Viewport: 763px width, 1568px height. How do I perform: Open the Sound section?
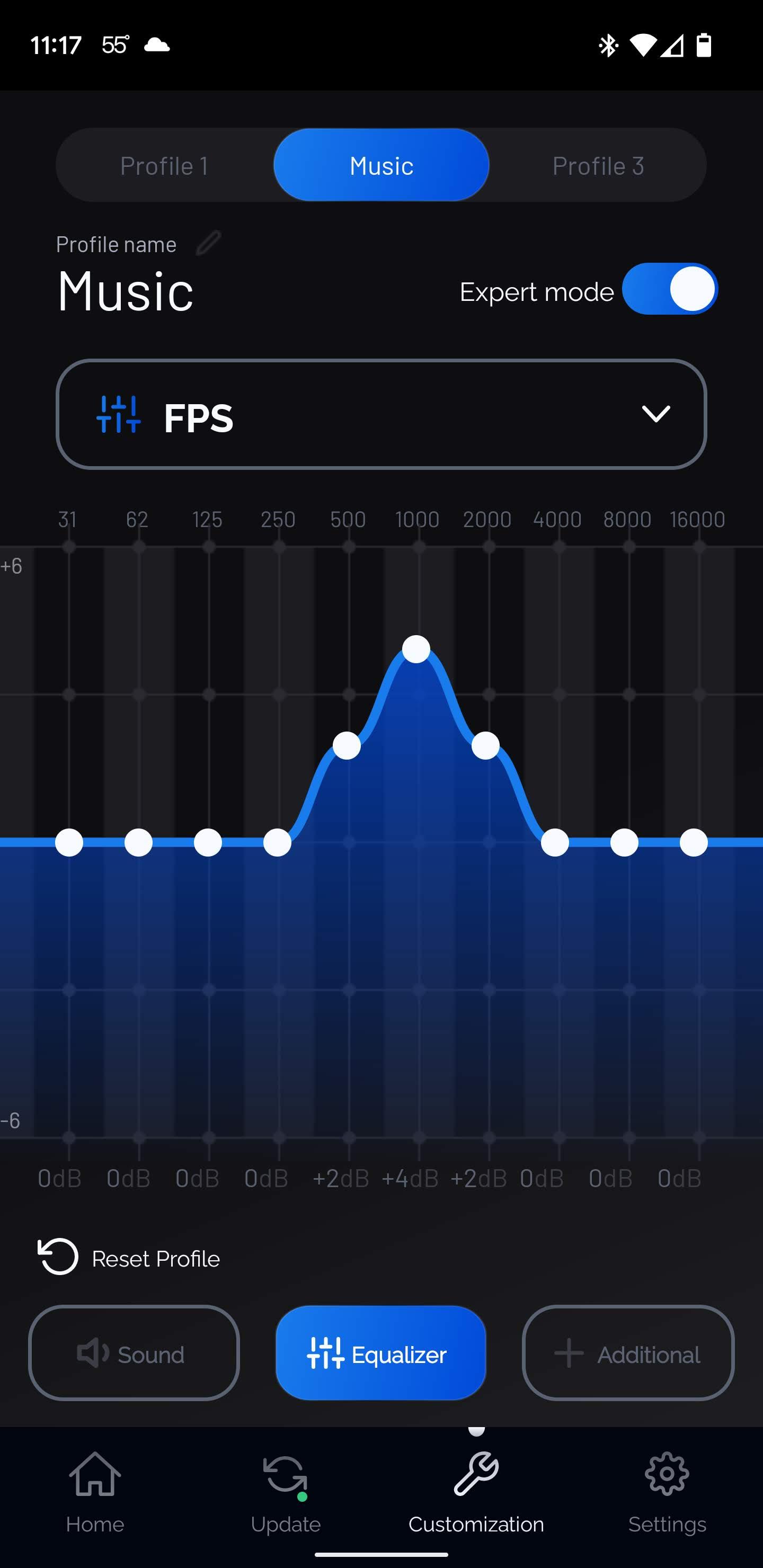134,1353
